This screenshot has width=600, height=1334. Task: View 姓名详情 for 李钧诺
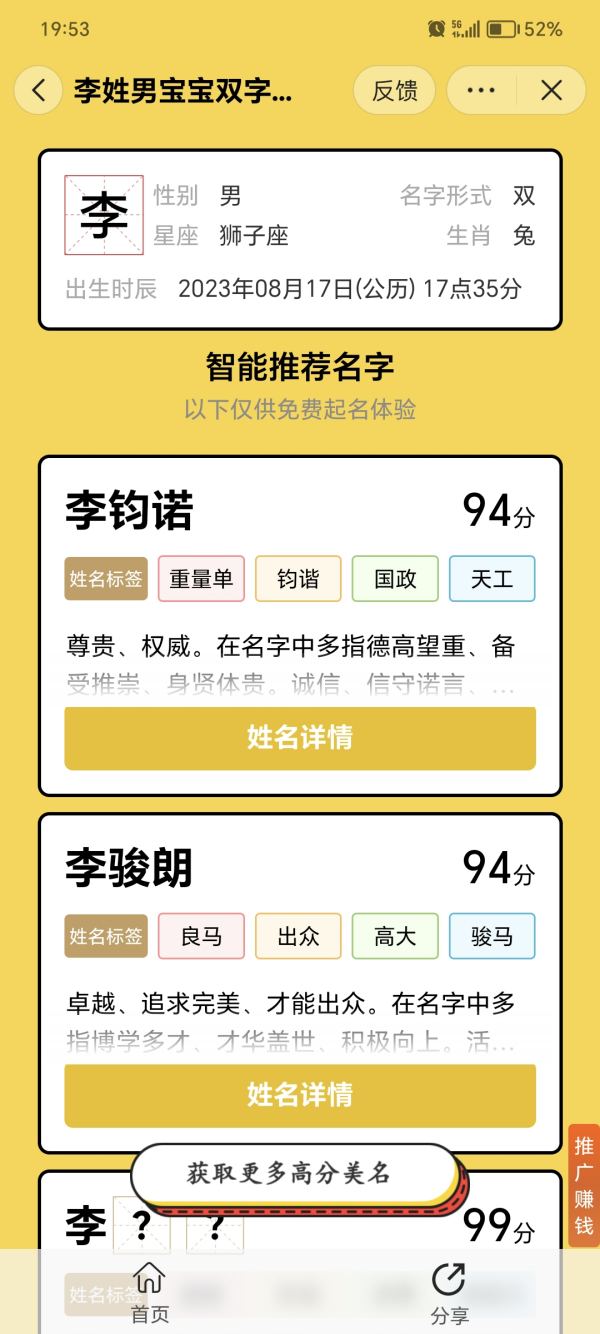(300, 738)
